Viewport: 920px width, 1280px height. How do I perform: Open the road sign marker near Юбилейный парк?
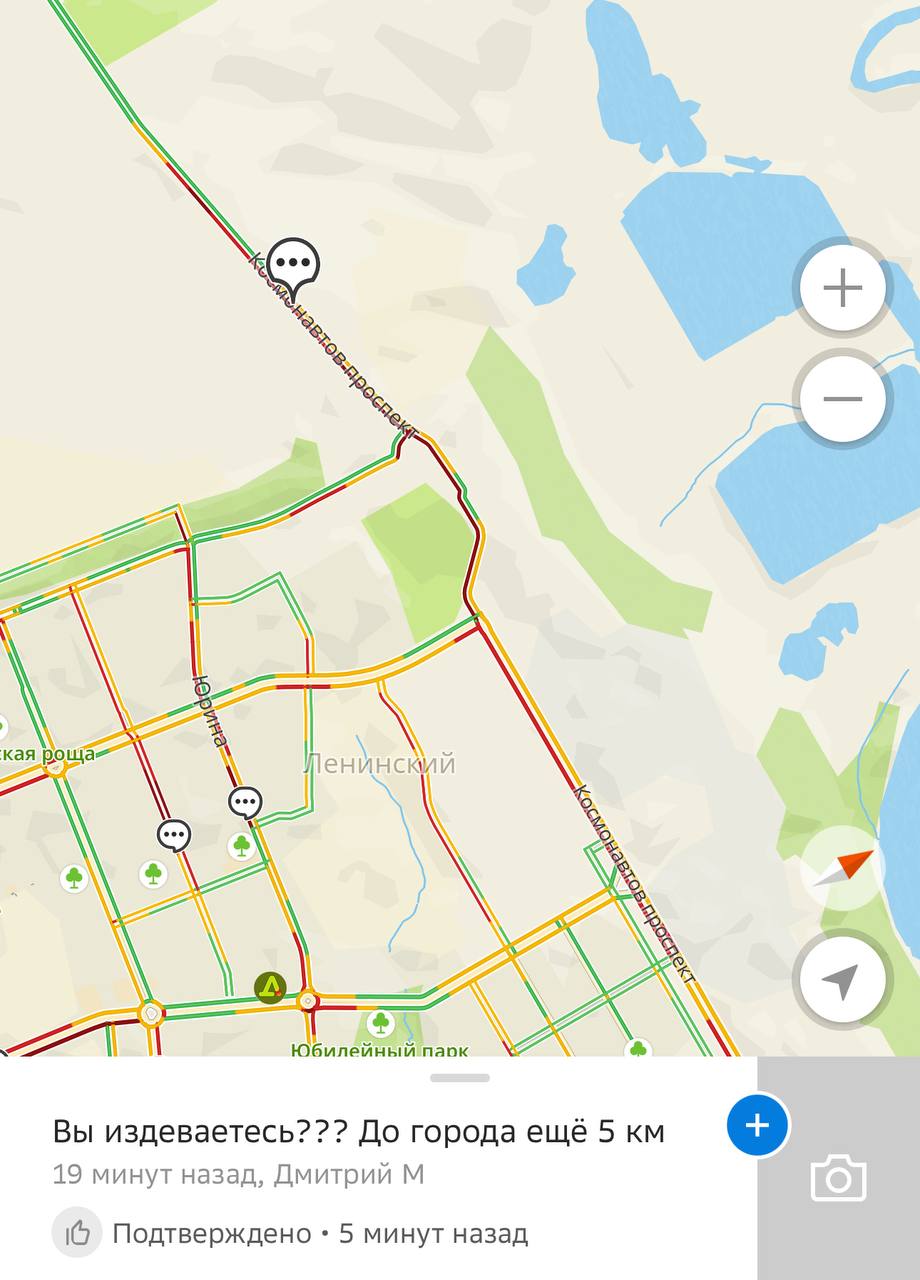tap(270, 988)
